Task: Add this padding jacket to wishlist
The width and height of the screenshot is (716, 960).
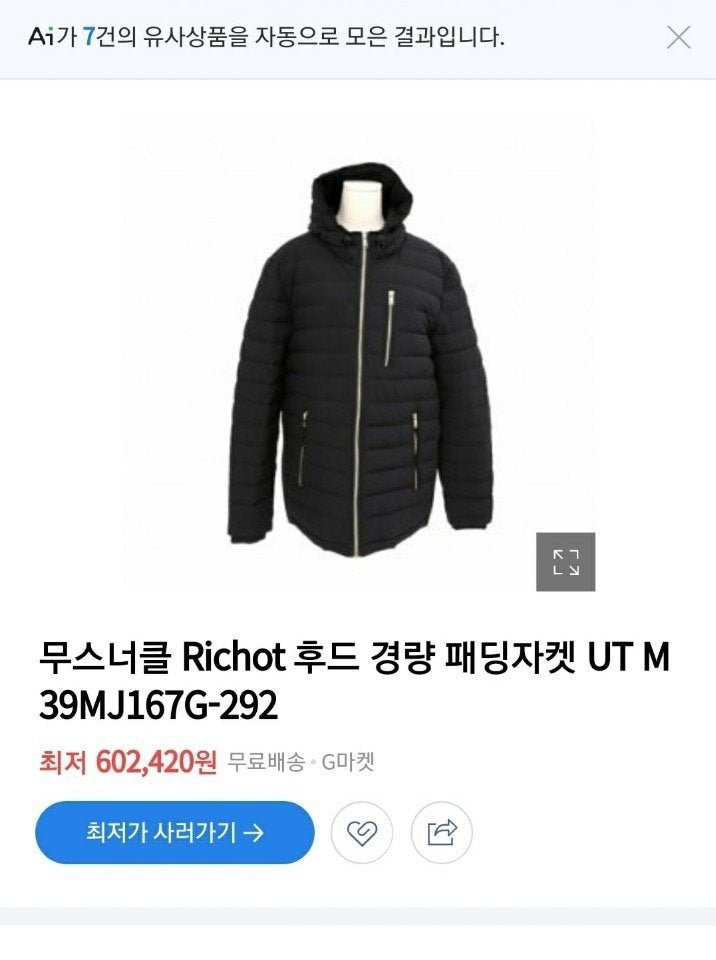Action: coord(362,832)
